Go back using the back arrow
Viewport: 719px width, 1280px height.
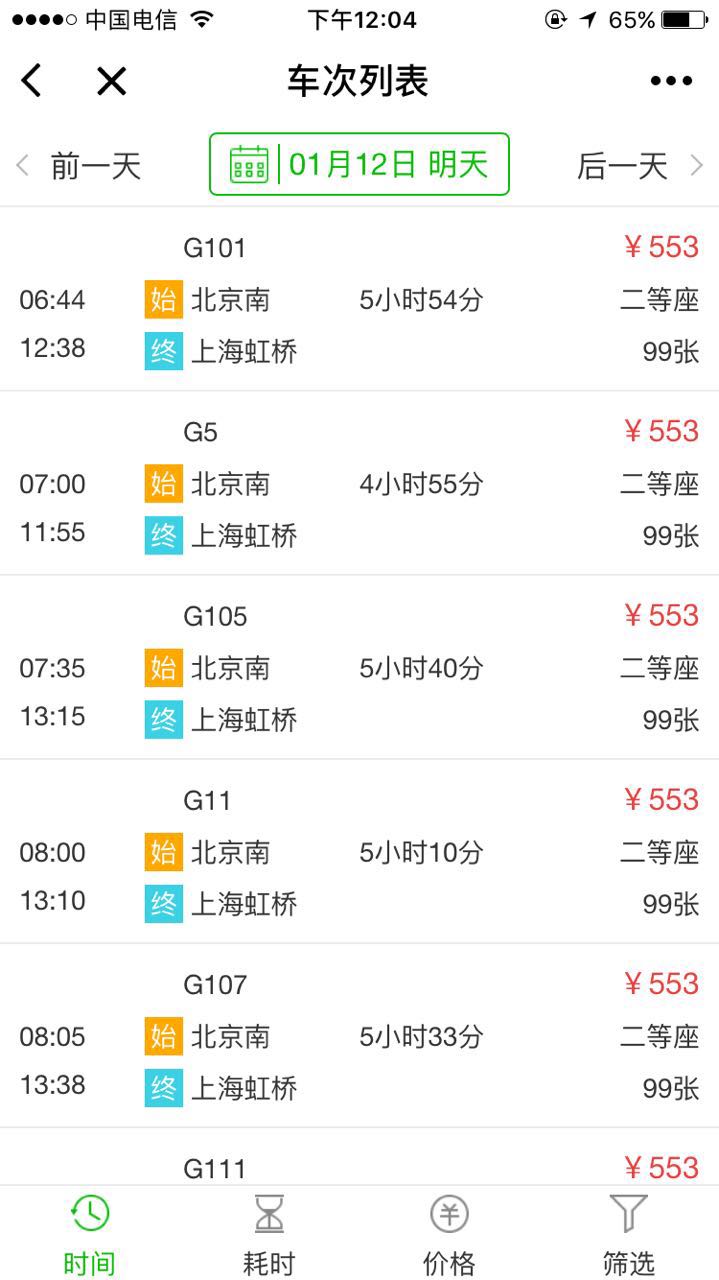(32, 81)
